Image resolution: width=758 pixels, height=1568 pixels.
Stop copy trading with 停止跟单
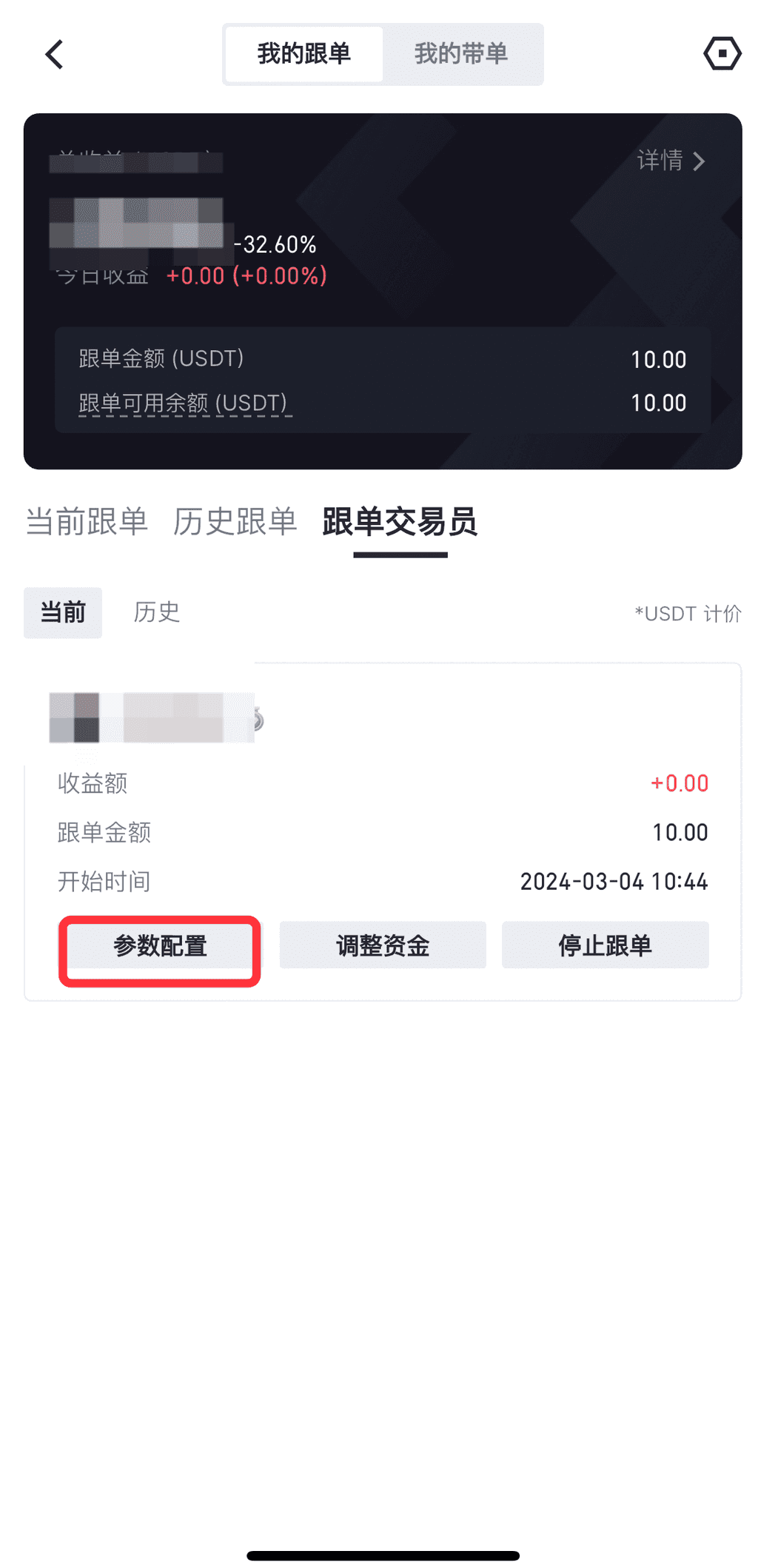605,946
